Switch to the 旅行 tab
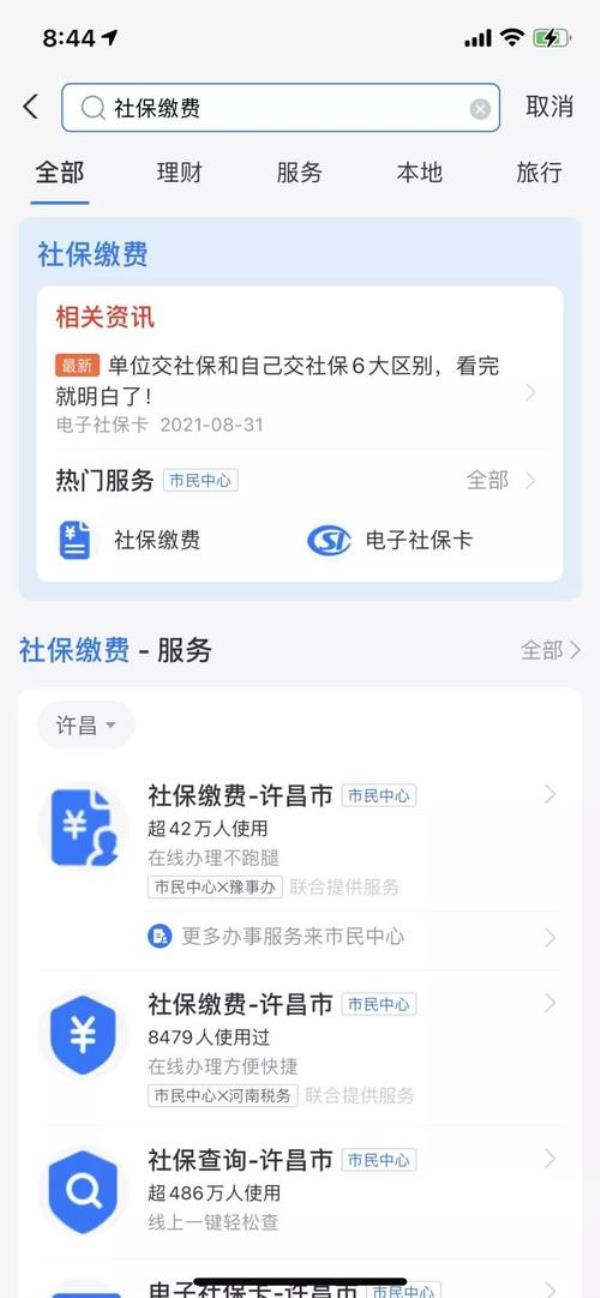Viewport: 600px width, 1298px height. (539, 172)
